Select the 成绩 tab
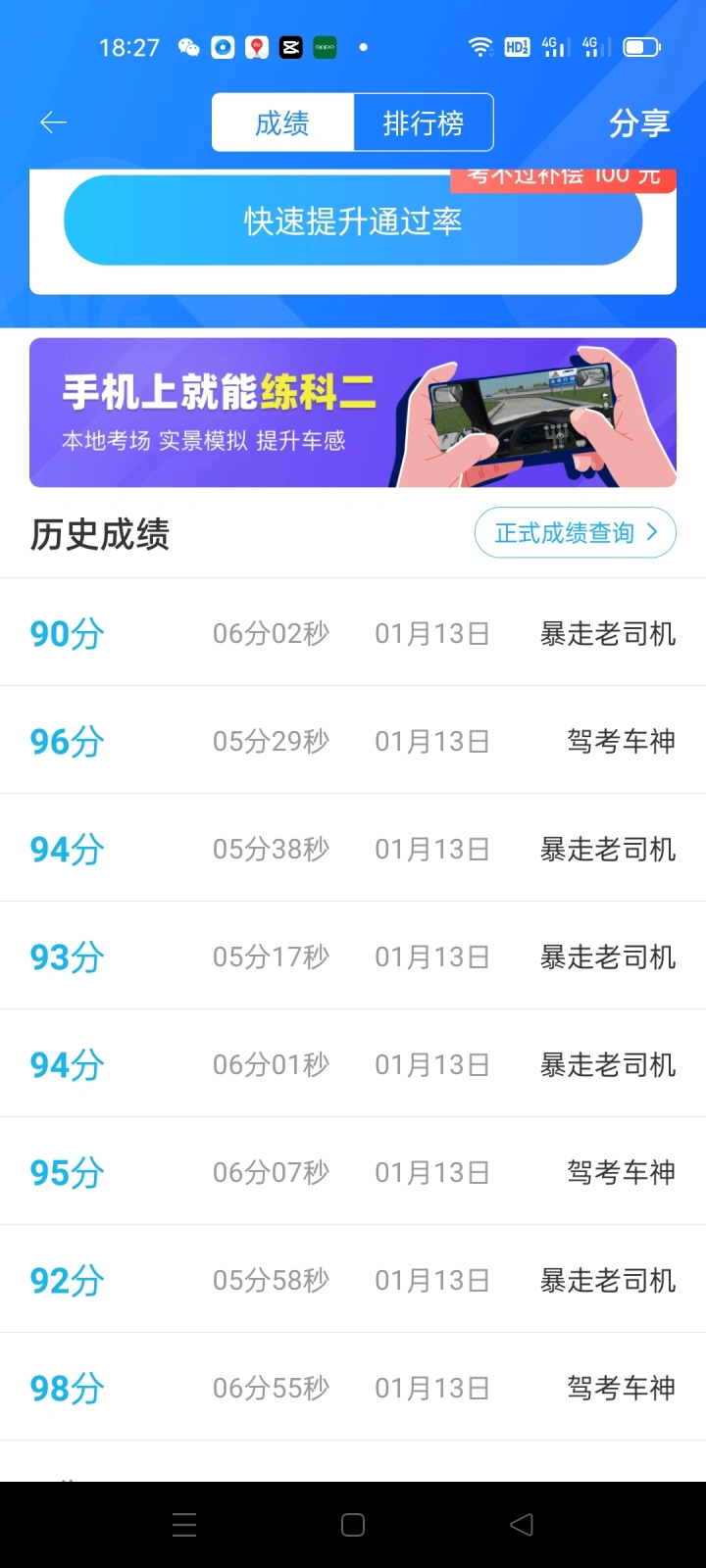706x1568 pixels. [282, 122]
